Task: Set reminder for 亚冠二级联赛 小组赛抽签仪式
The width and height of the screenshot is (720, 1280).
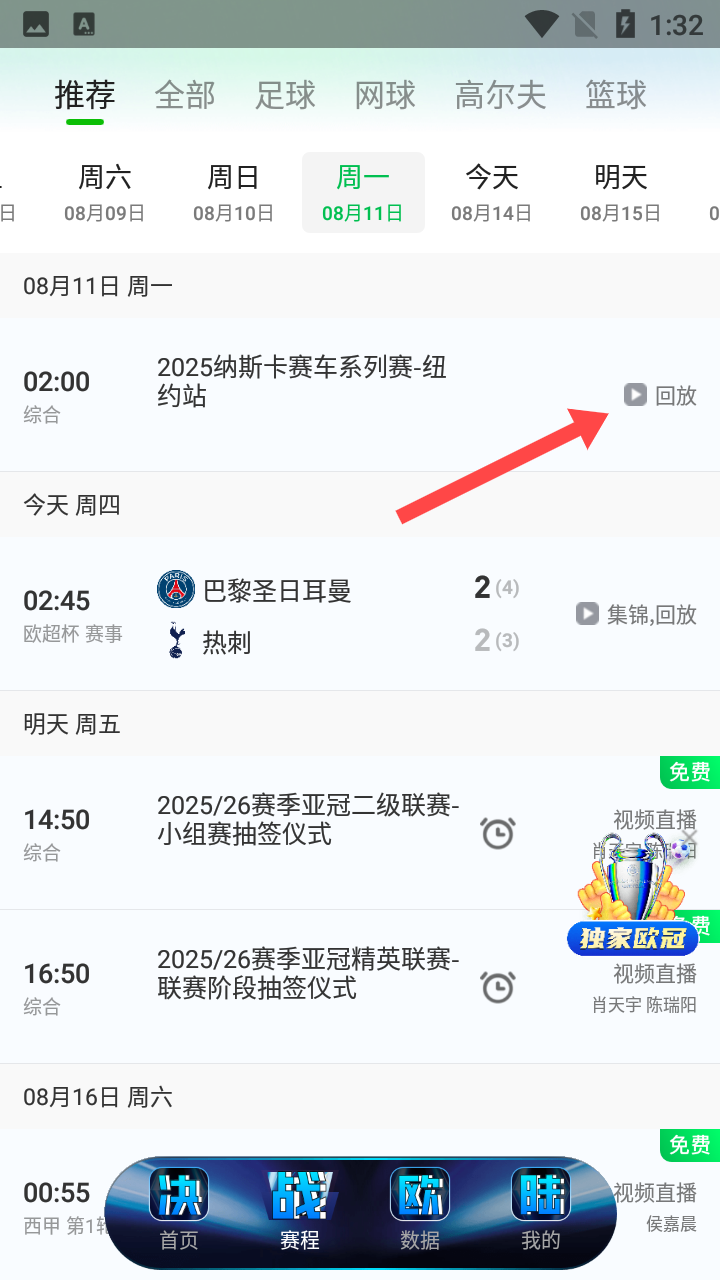Action: coord(498,833)
